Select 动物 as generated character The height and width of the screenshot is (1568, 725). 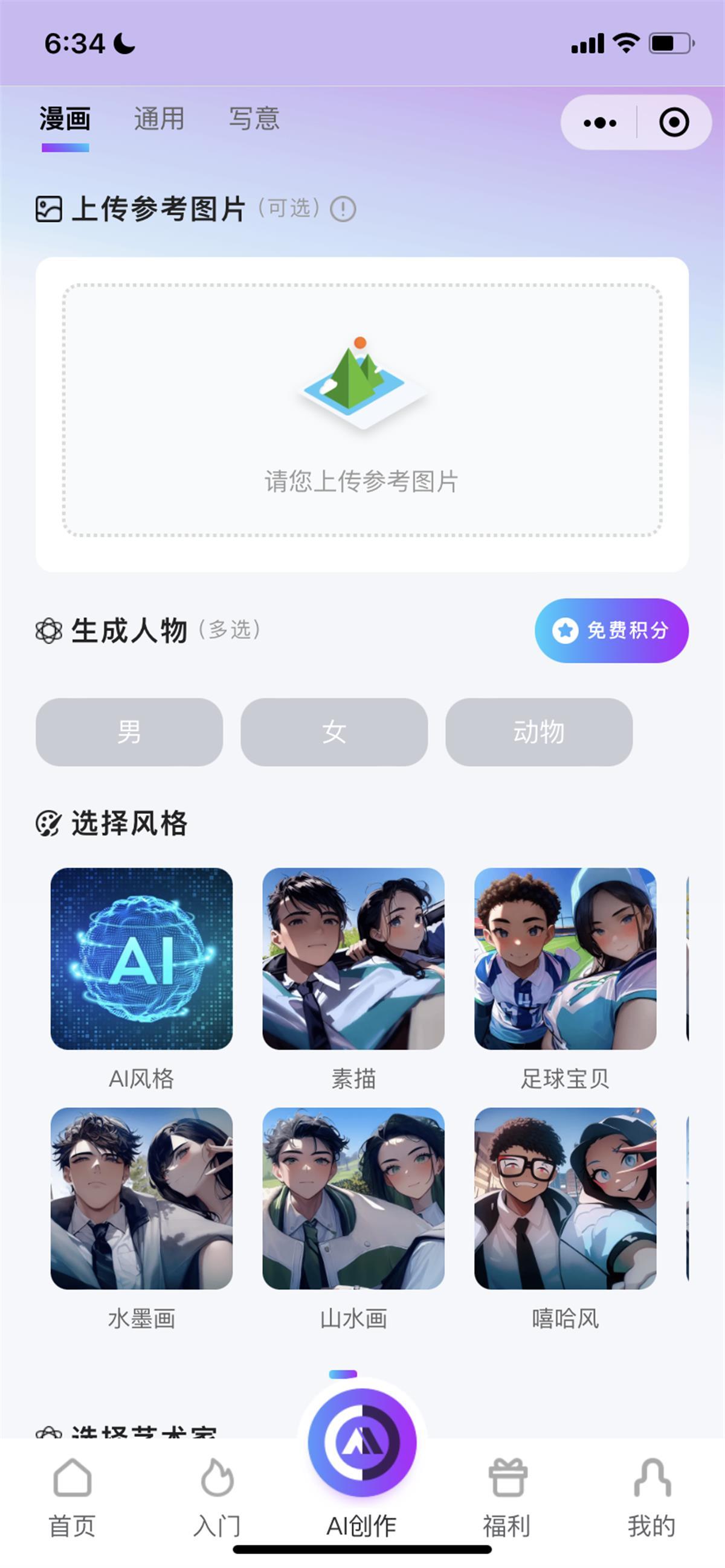point(538,732)
